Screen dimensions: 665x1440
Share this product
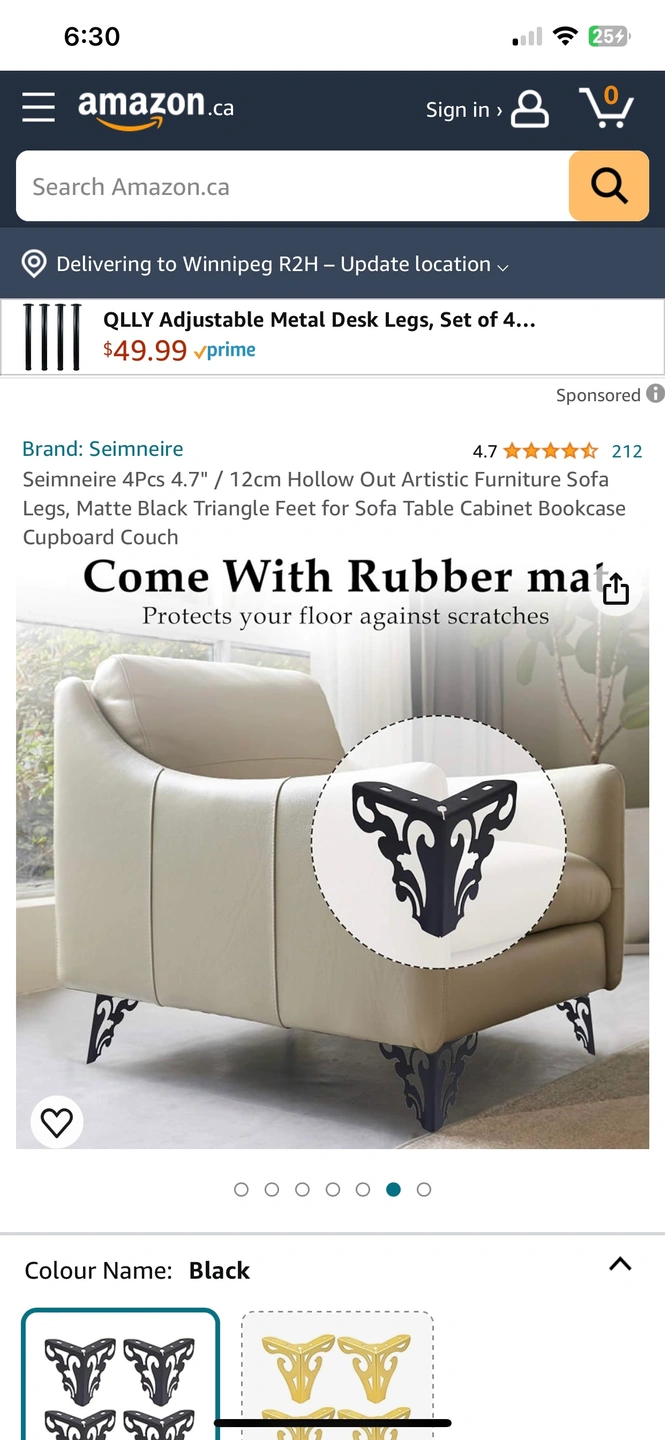[615, 588]
